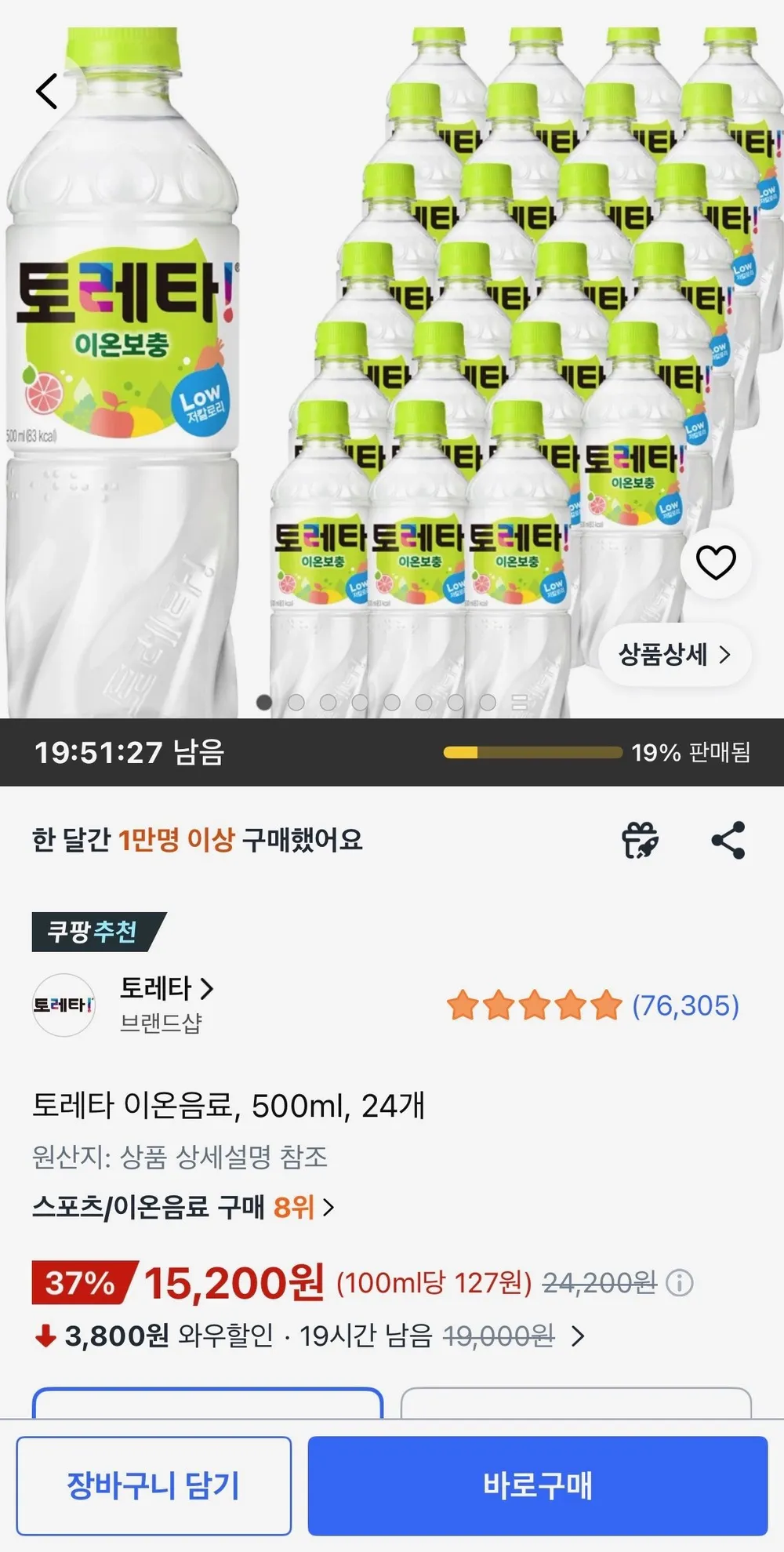Show info about the 24,200원 original price
784x1552 pixels.
[x=679, y=1284]
